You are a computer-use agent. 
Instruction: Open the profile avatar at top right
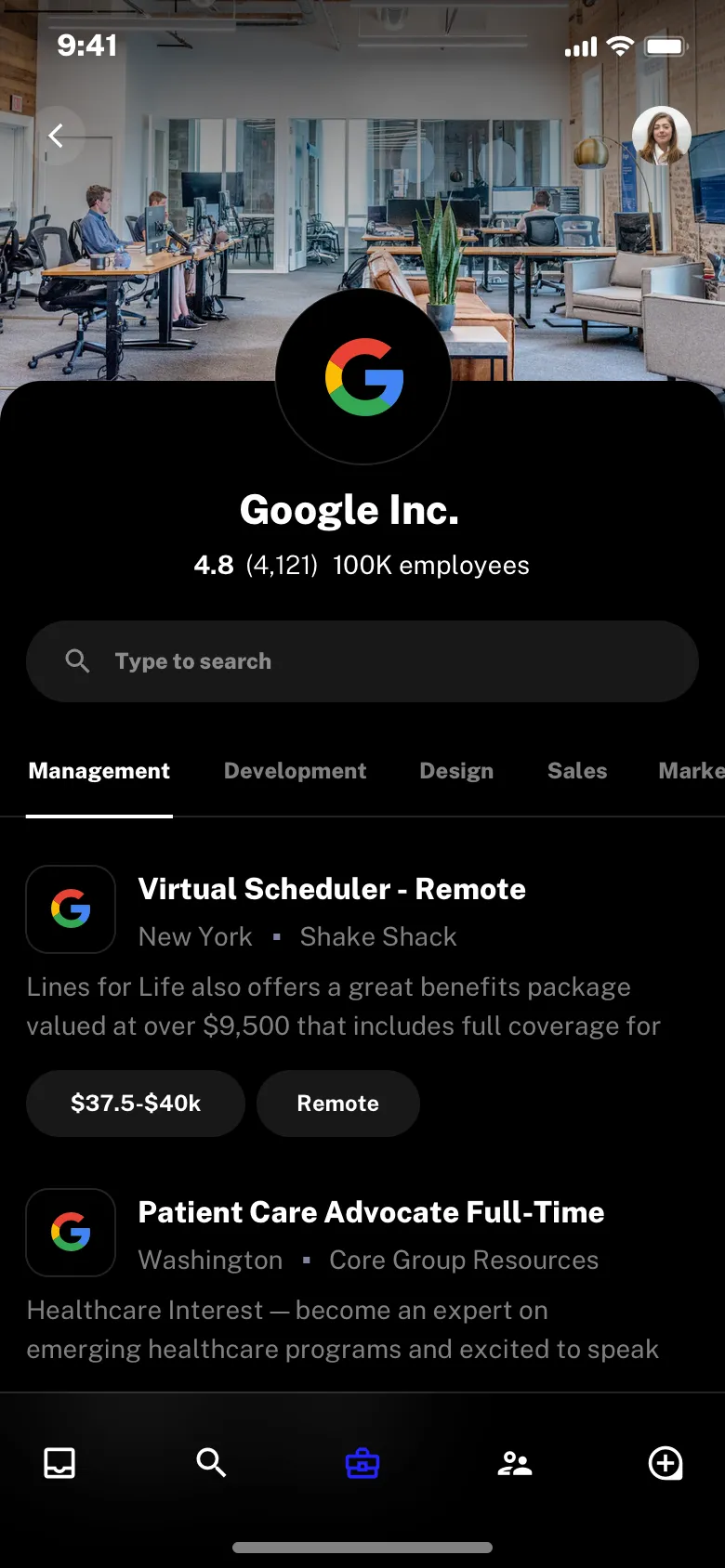tap(662, 137)
